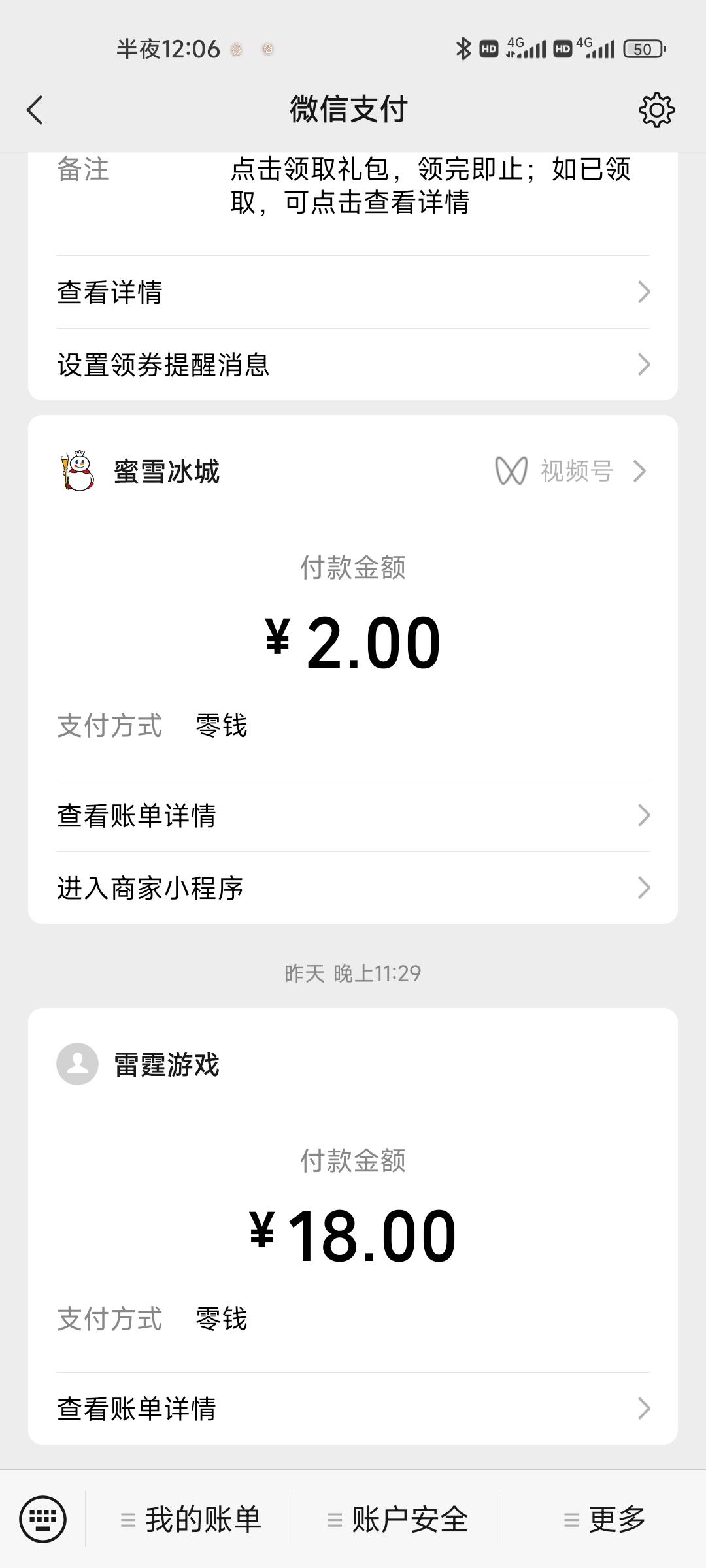
Task: Go back from WeChat Pay
Action: pyautogui.click(x=35, y=110)
